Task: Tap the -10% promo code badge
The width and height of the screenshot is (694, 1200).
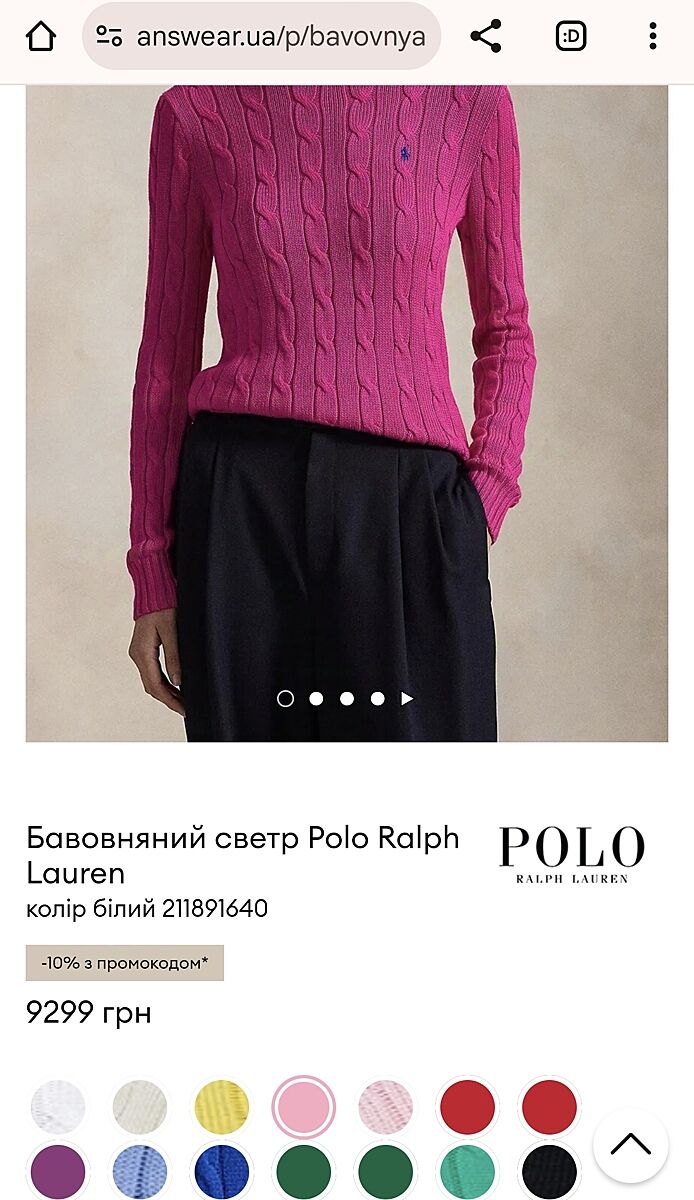Action: click(x=125, y=963)
